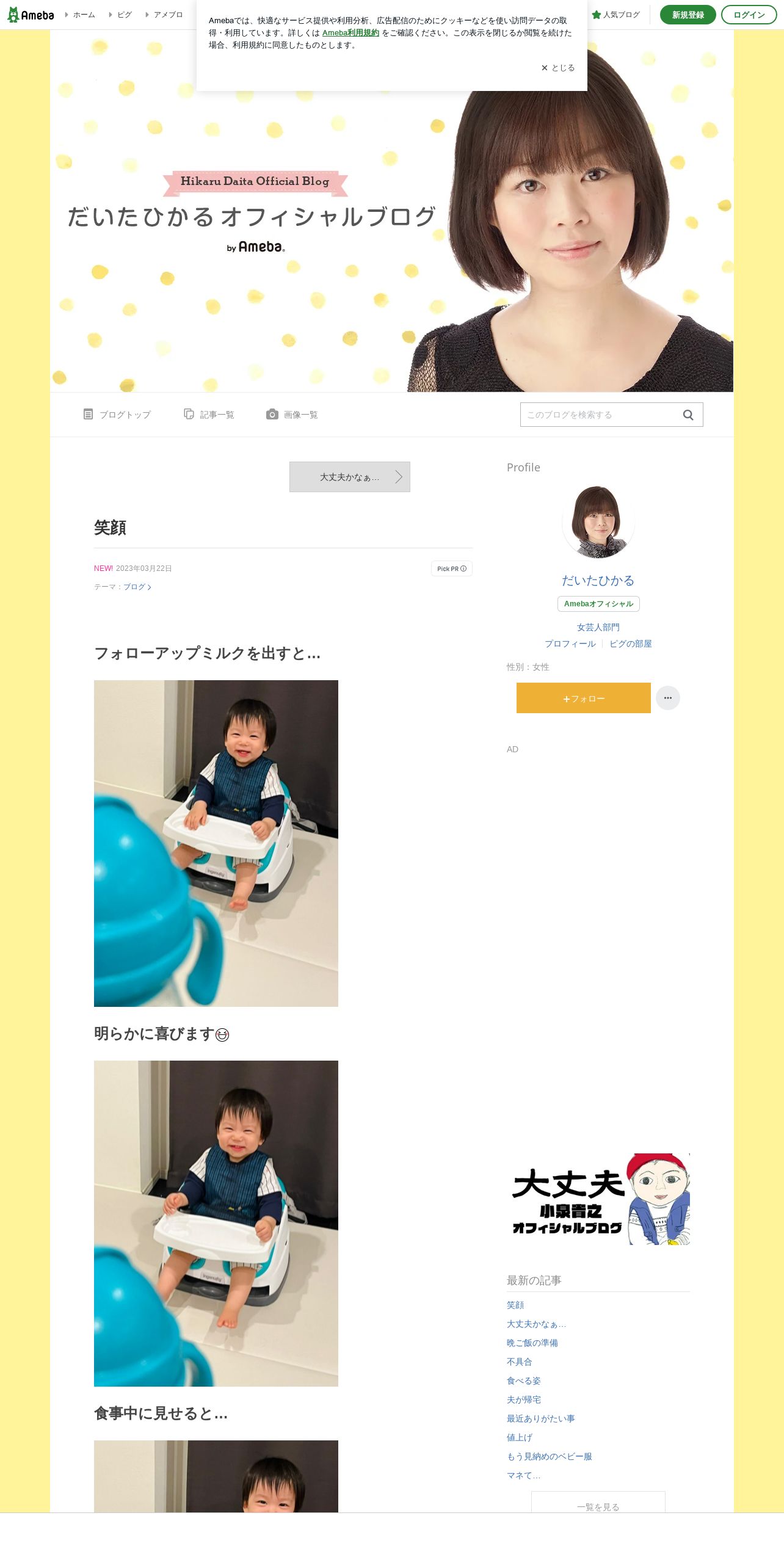Close the cookie notice with とじる

(x=558, y=68)
